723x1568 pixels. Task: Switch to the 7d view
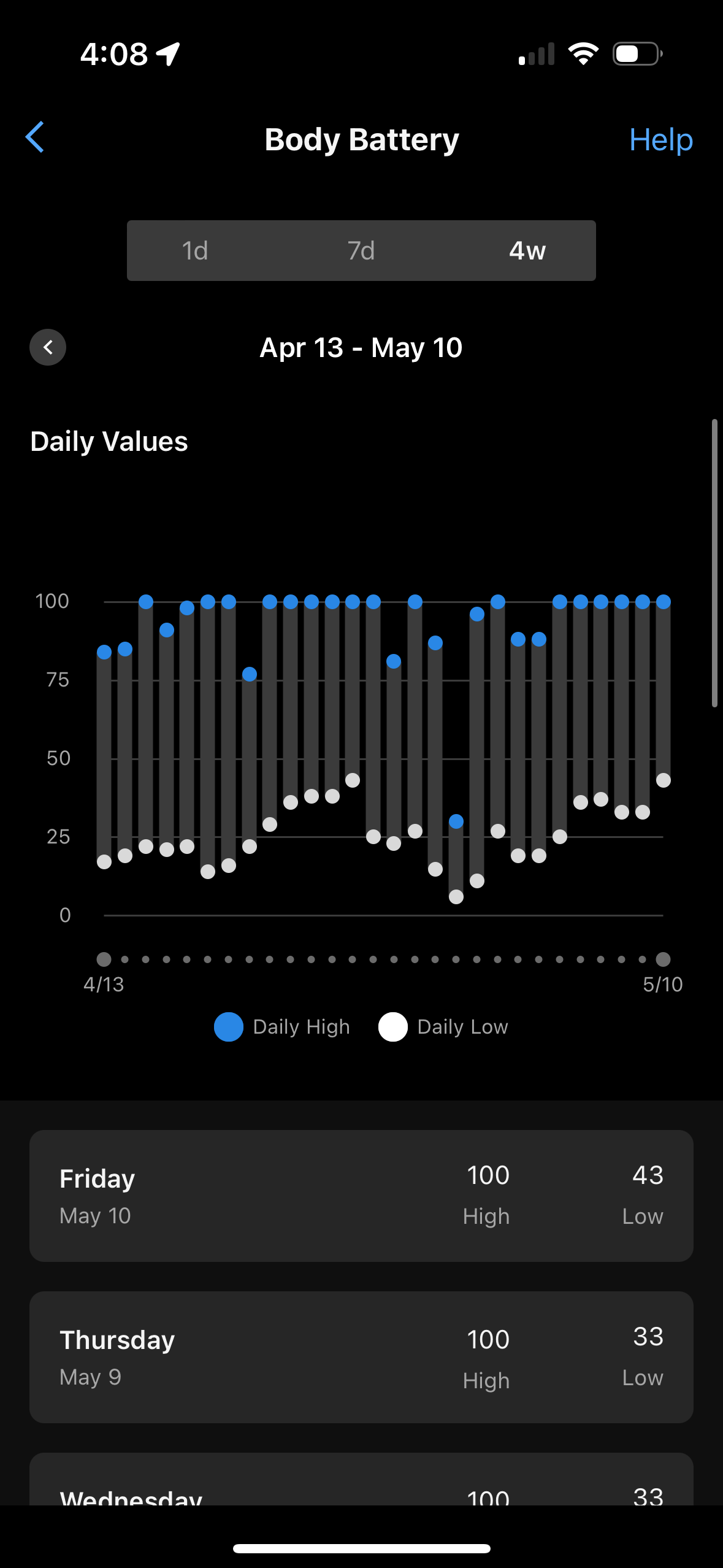[x=361, y=251]
